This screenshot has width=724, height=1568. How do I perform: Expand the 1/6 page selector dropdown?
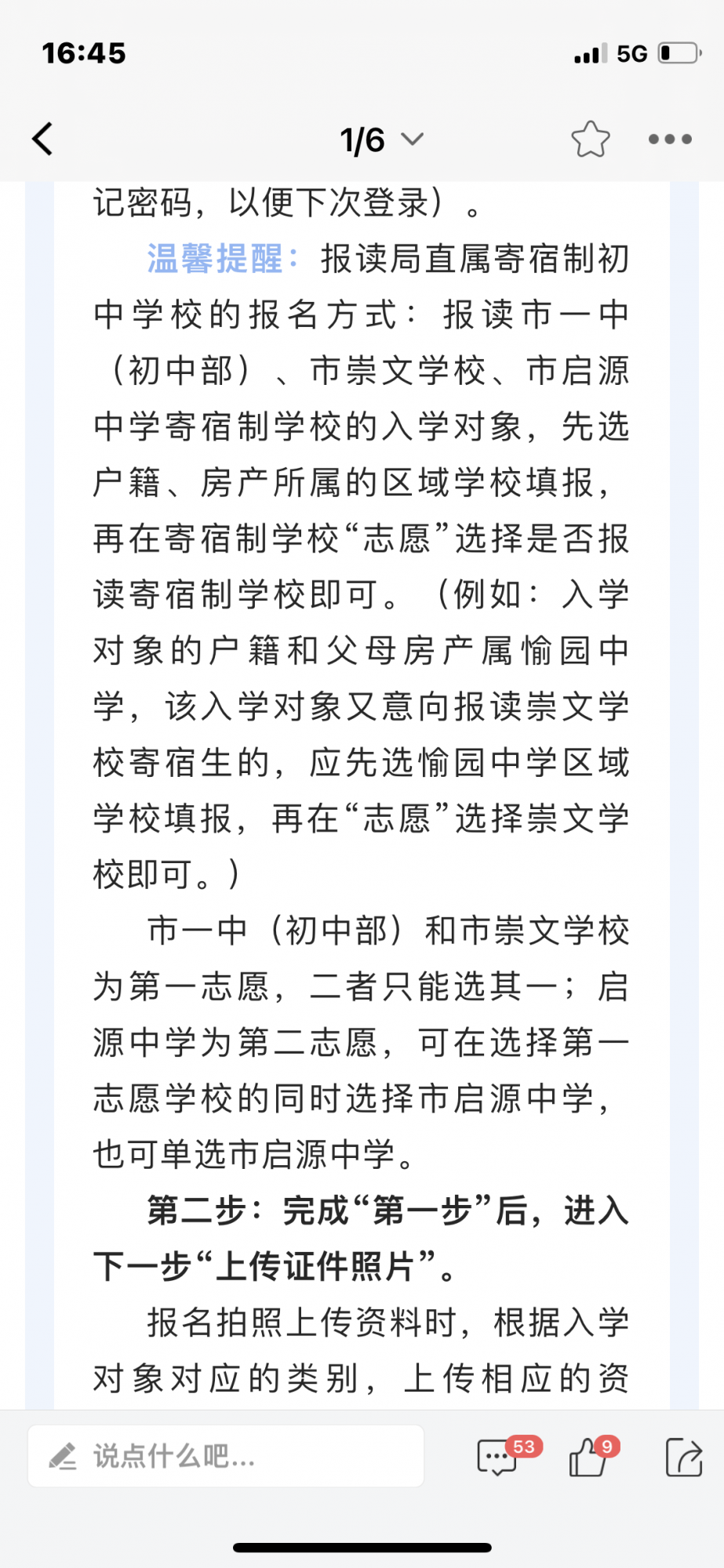[x=381, y=140]
